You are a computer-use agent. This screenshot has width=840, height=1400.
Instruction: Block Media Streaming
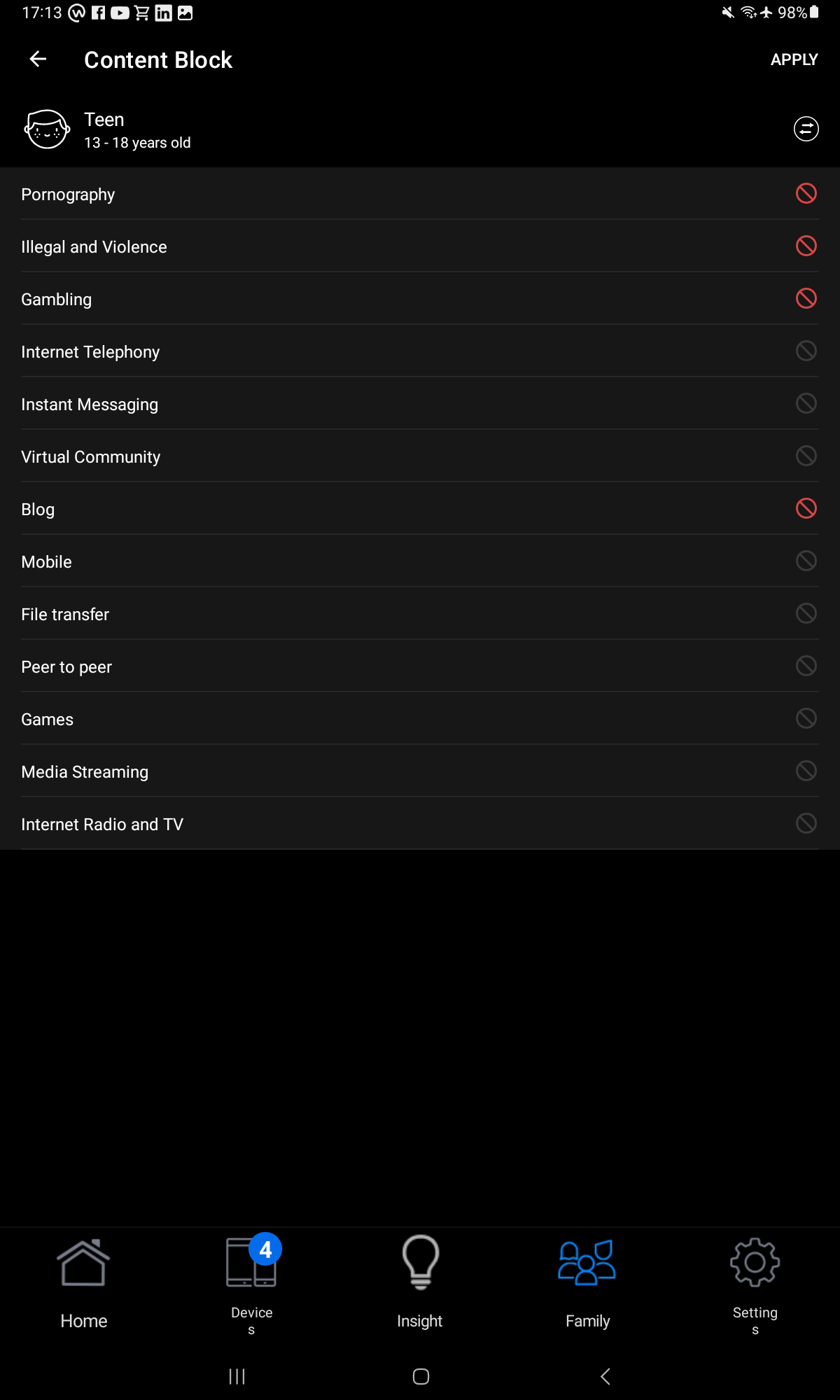pos(806,771)
